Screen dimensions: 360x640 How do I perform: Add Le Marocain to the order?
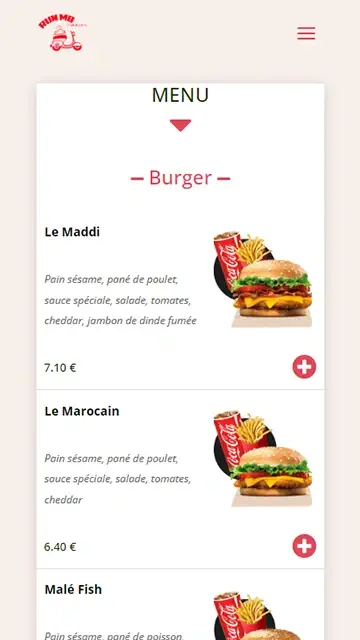(304, 546)
